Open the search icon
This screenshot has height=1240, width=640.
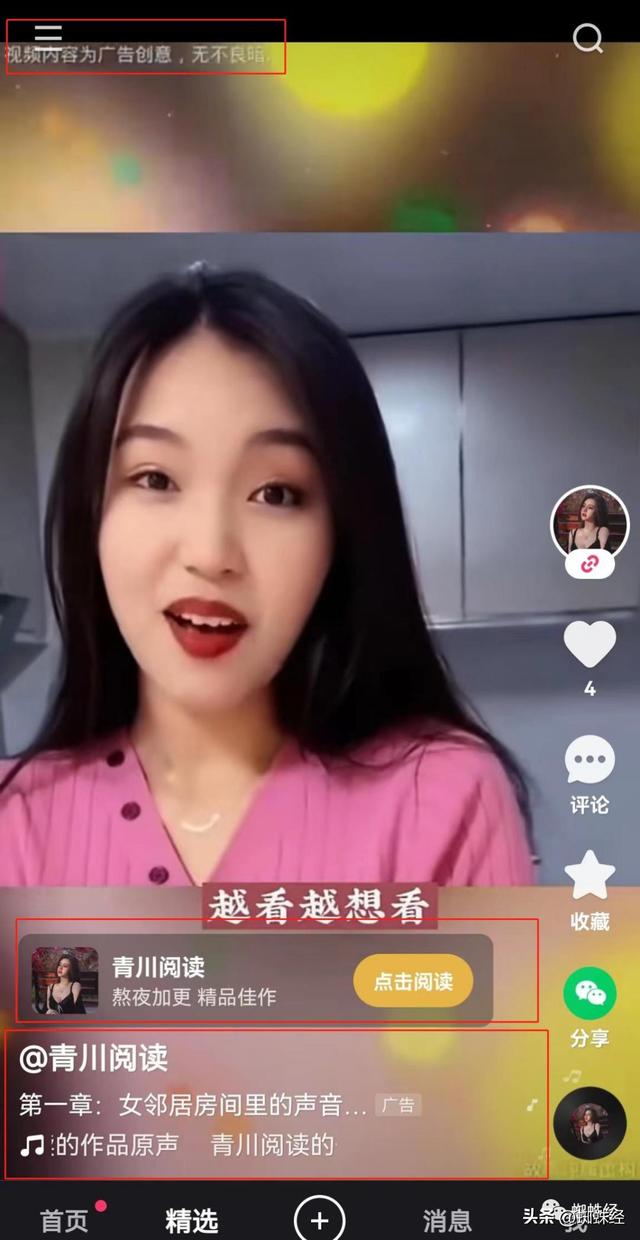click(587, 38)
